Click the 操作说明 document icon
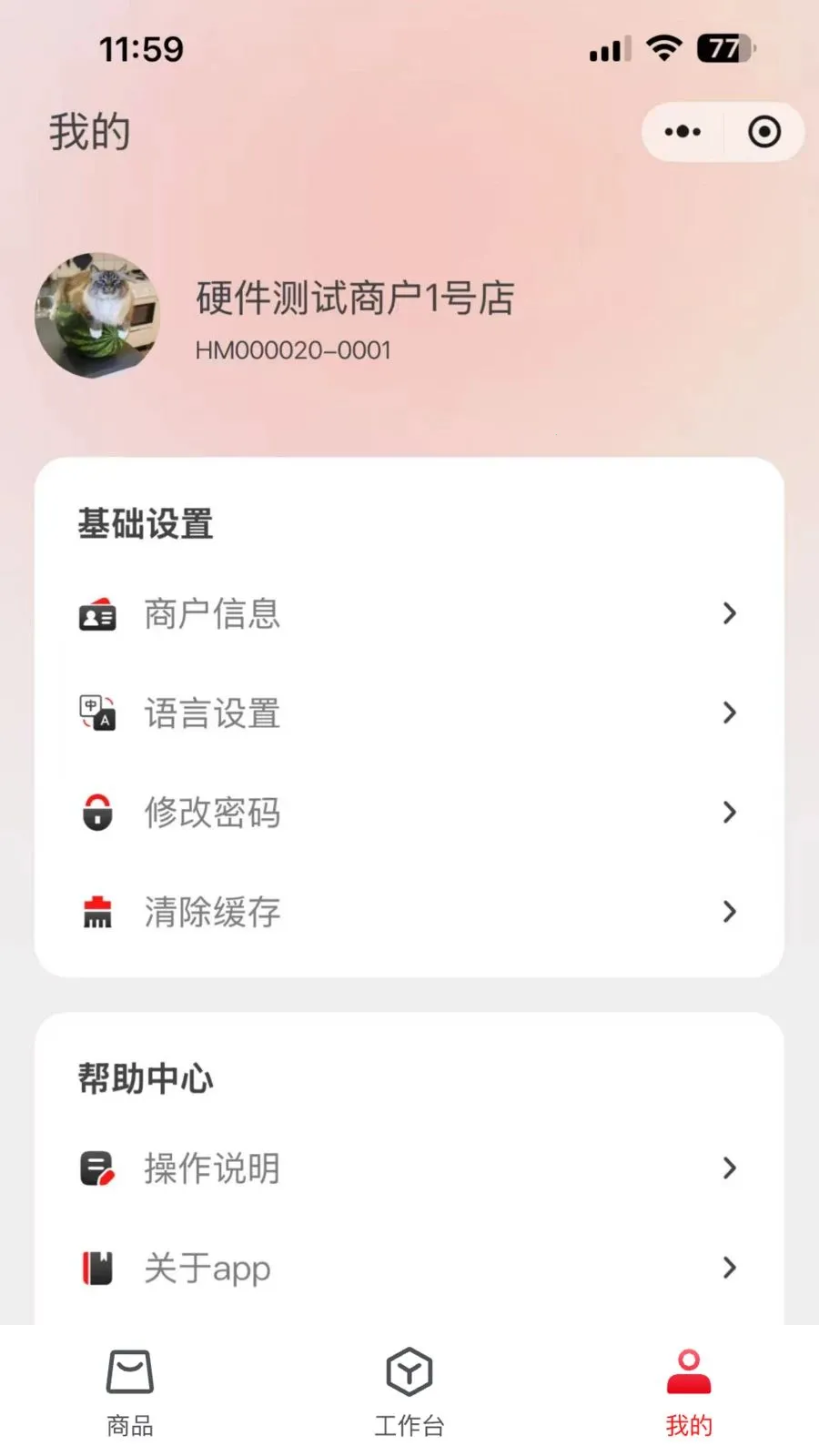Image resolution: width=819 pixels, height=1456 pixels. pyautogui.click(x=96, y=1168)
